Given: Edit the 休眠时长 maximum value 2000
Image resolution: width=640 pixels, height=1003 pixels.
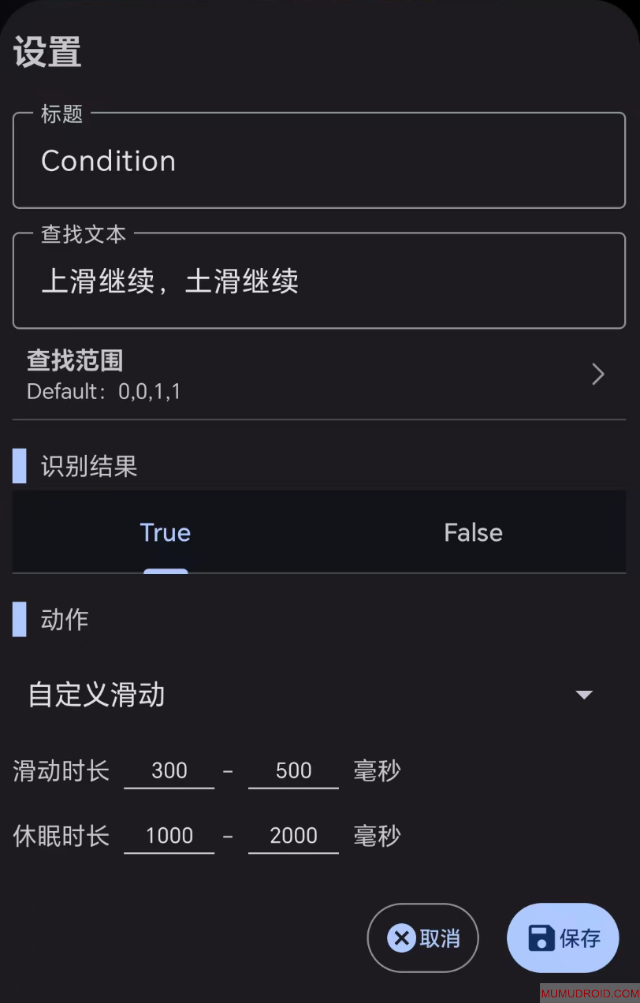Looking at the screenshot, I should click(x=293, y=836).
